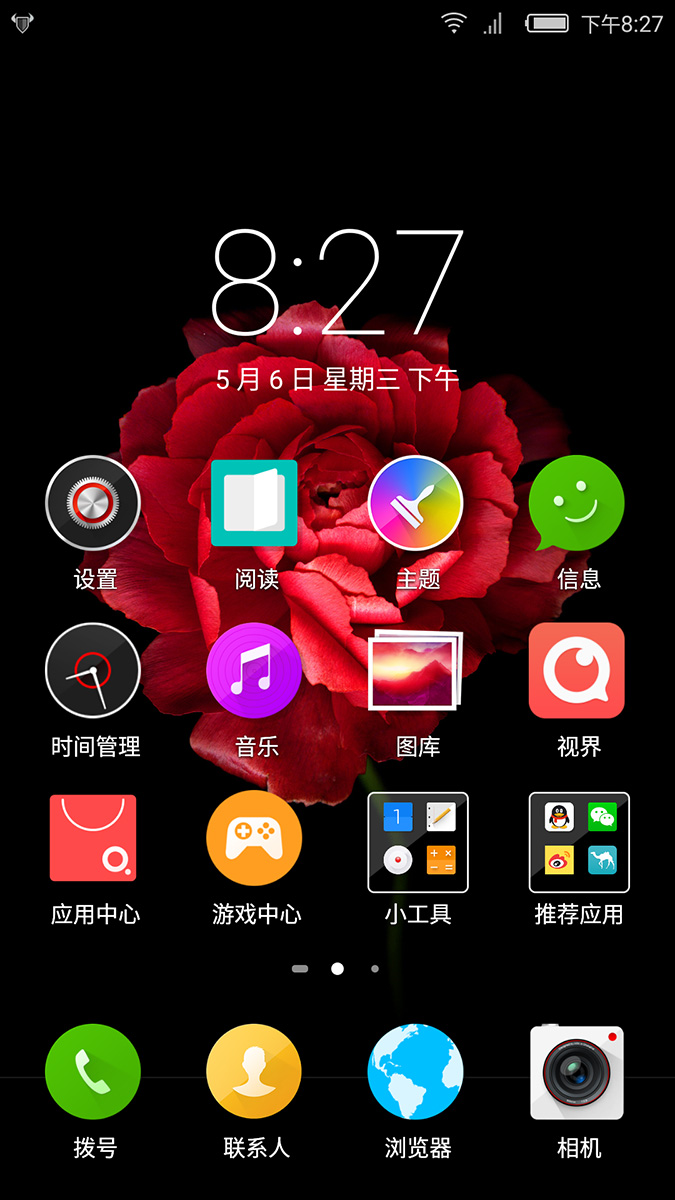This screenshot has height=1200, width=675.
Task: Open the 主题 themes app
Action: [416, 503]
